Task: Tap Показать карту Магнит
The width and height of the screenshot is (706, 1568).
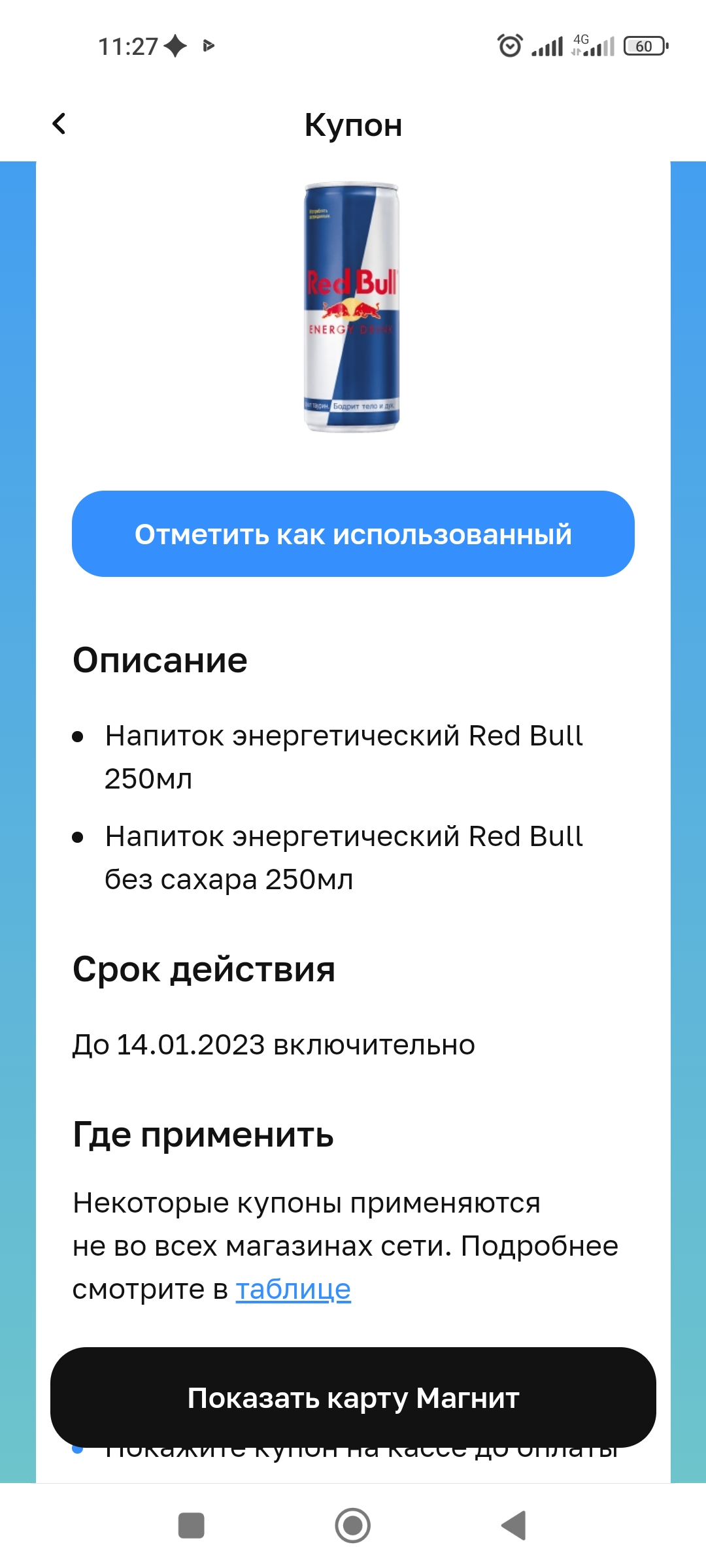Action: (353, 1397)
